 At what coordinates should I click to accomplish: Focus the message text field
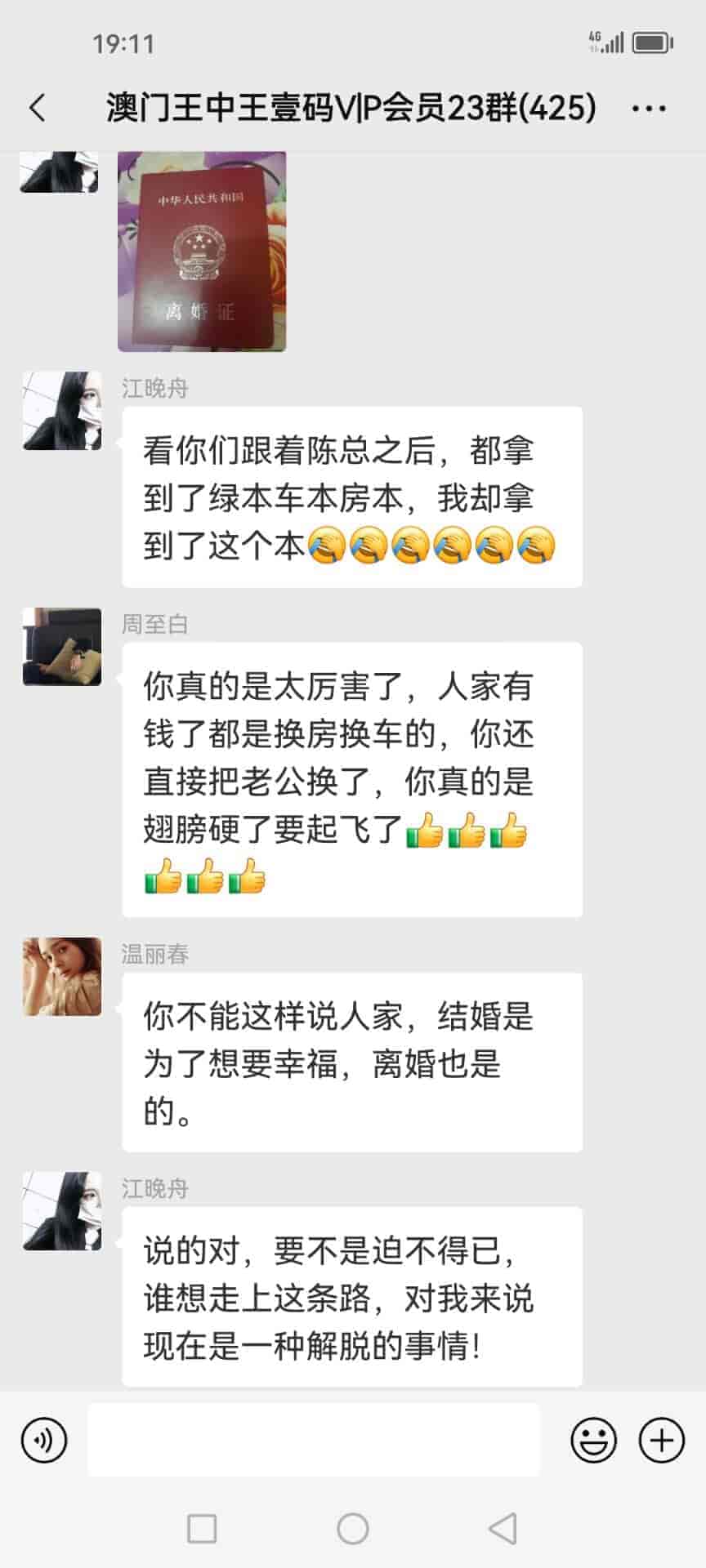(x=314, y=1440)
